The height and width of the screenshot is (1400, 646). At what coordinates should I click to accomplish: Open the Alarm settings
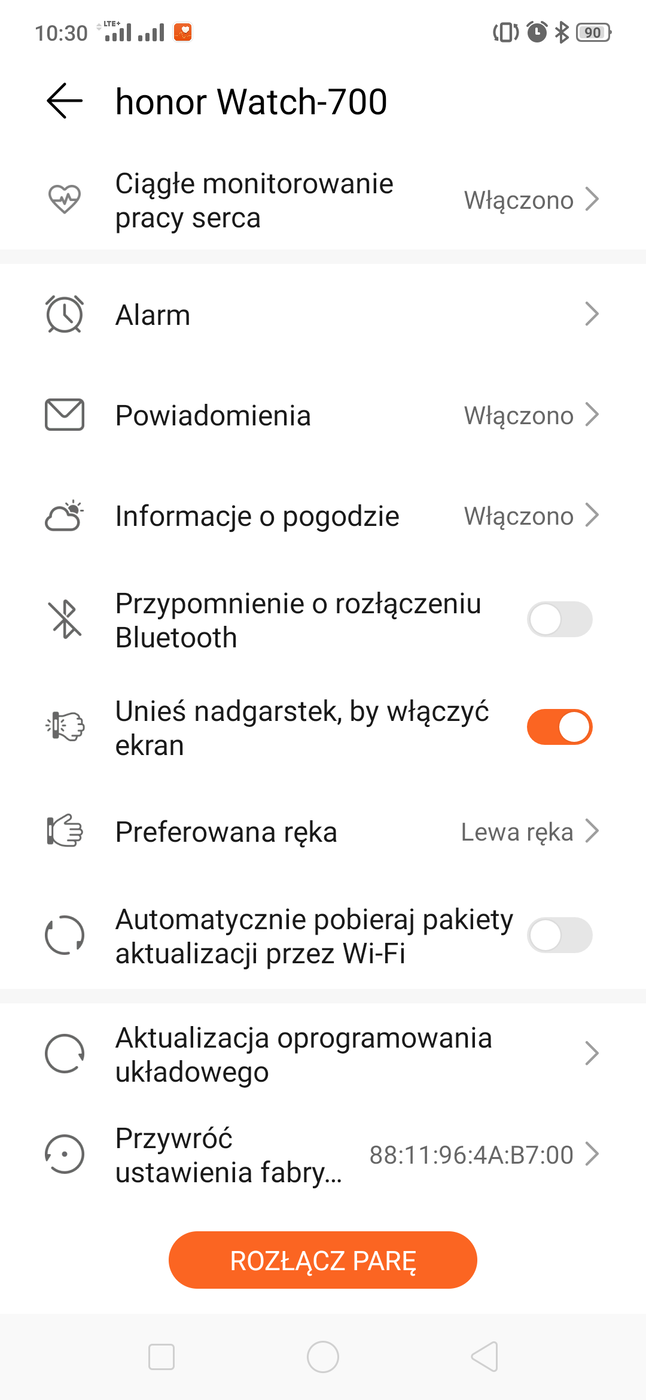(x=322, y=315)
